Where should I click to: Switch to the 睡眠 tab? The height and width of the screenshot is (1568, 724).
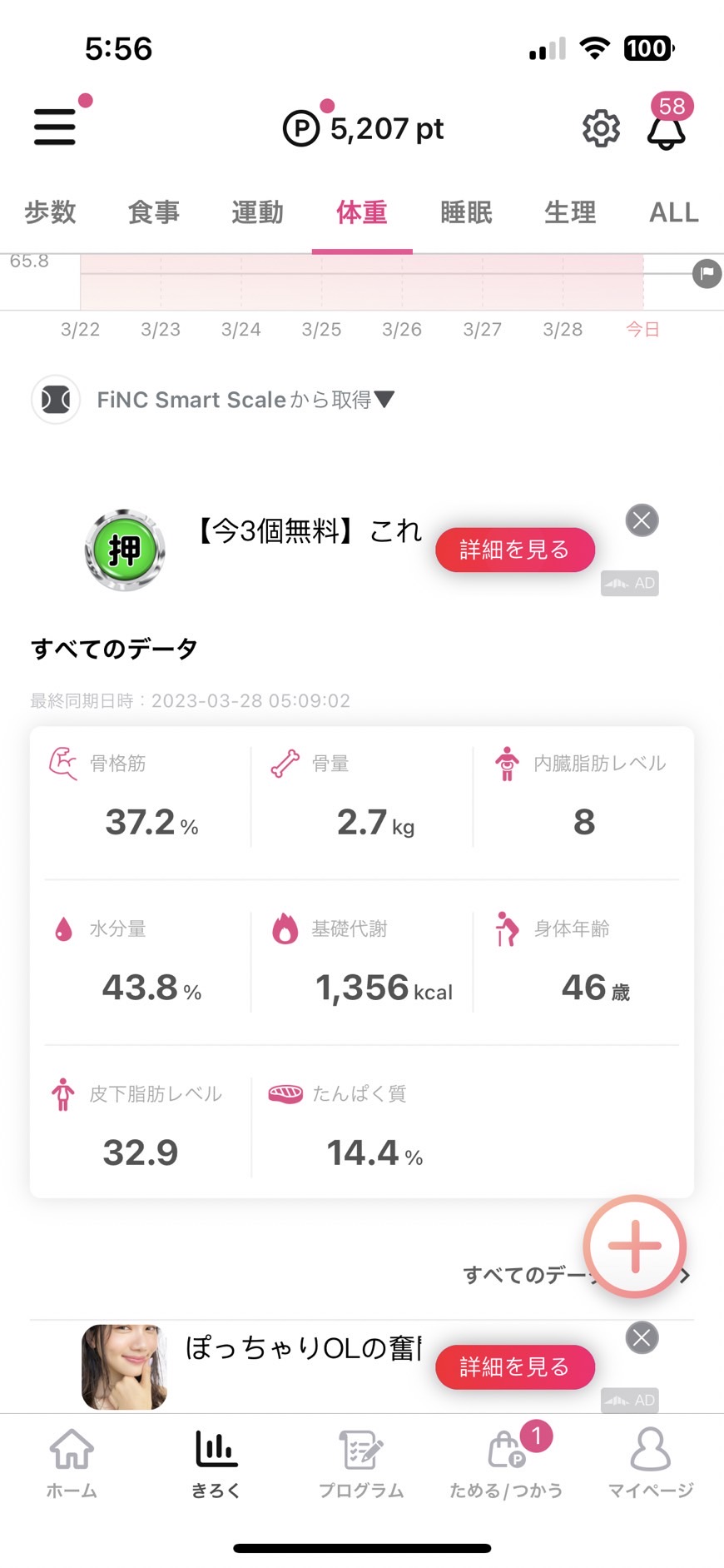pos(466,212)
